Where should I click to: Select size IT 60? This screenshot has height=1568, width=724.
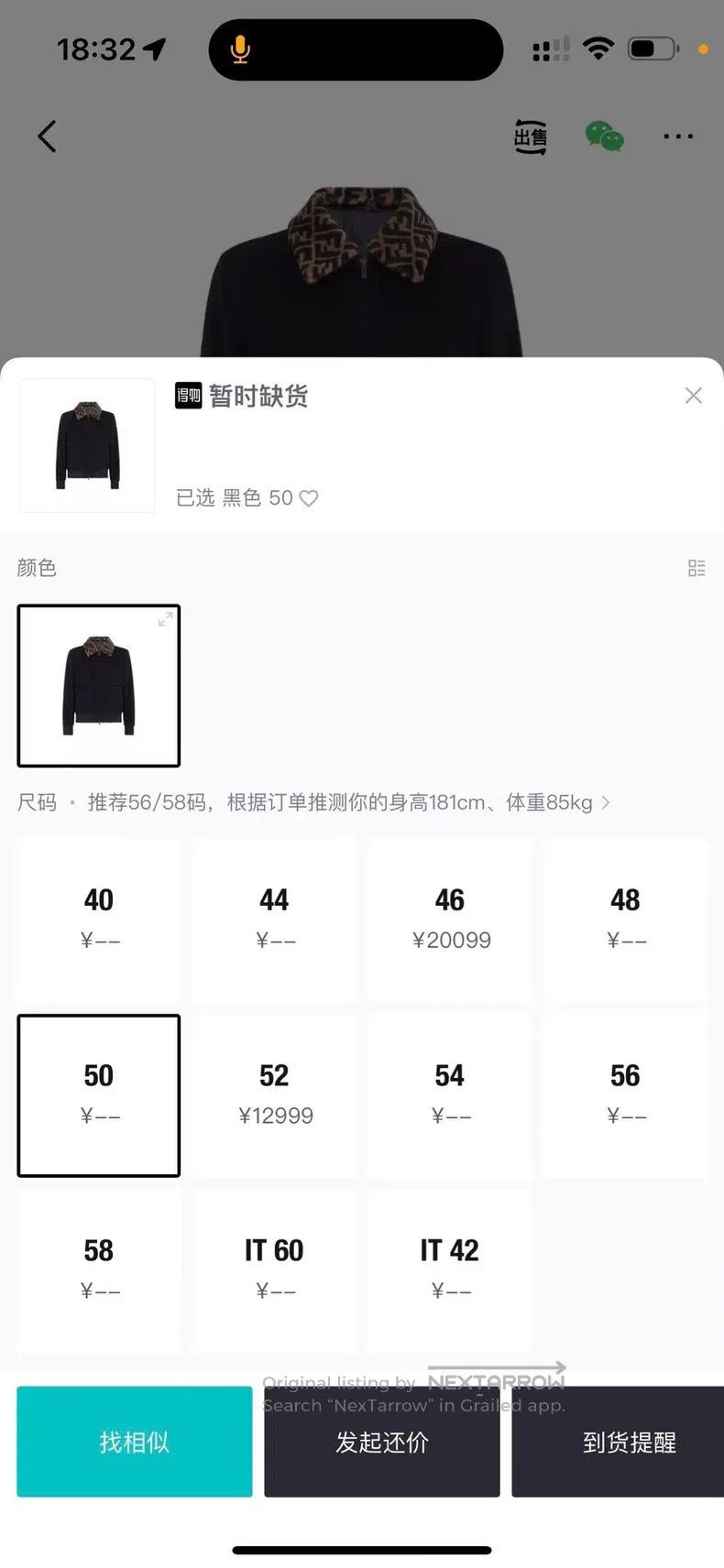[274, 1270]
